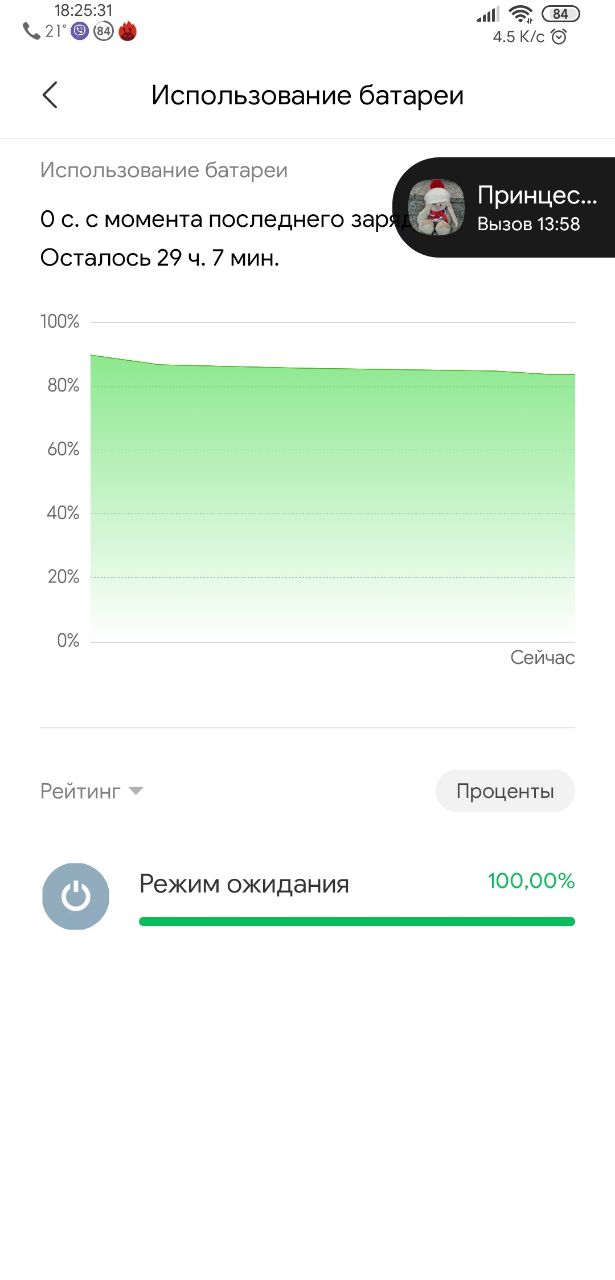Go back from the battery usage screen
Image resolution: width=615 pixels, height=1280 pixels.
click(50, 95)
